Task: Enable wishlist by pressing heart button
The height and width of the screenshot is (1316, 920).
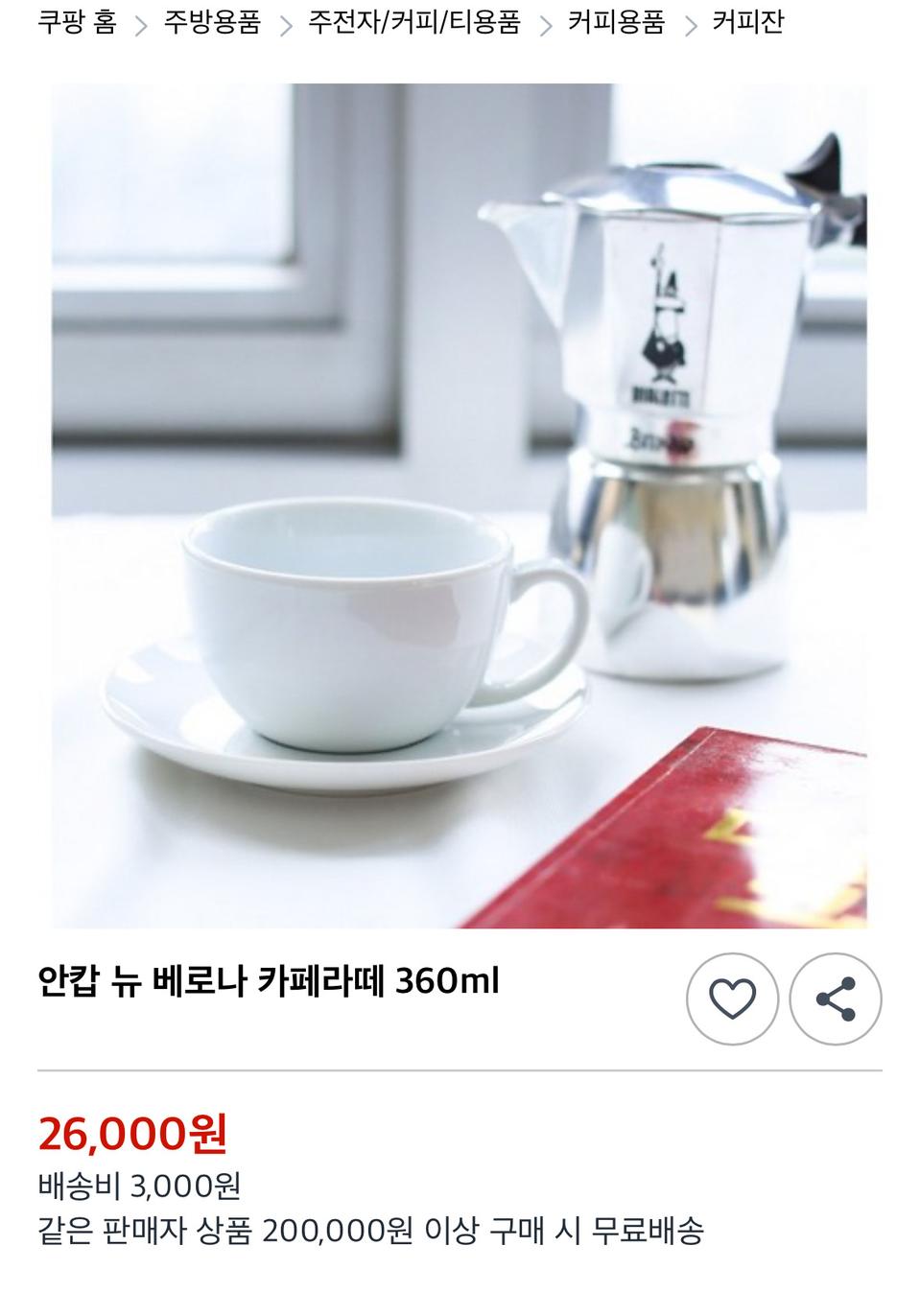Action: pos(732,999)
